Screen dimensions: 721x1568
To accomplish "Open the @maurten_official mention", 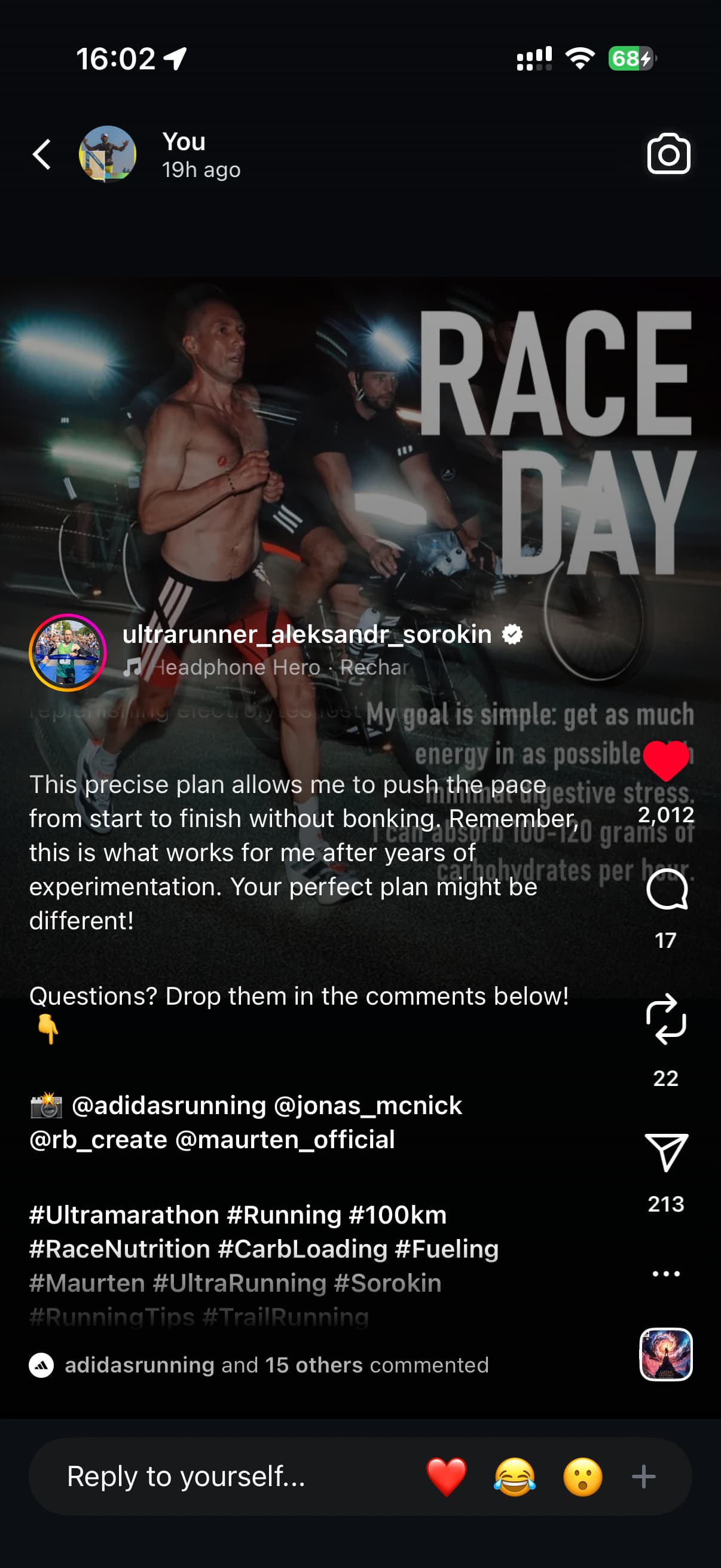I will click(285, 1139).
